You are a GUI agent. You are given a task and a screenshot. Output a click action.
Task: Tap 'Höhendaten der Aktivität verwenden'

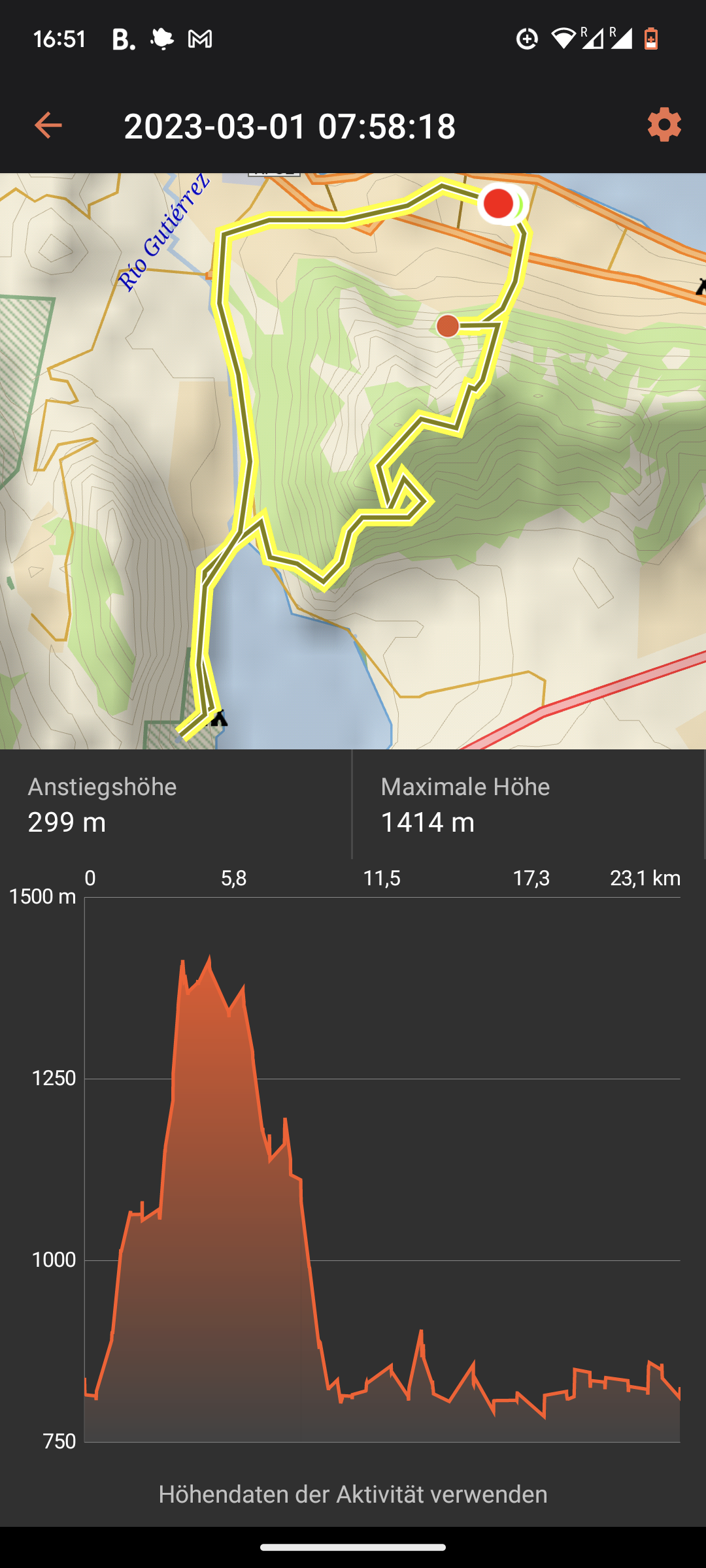click(x=353, y=1494)
